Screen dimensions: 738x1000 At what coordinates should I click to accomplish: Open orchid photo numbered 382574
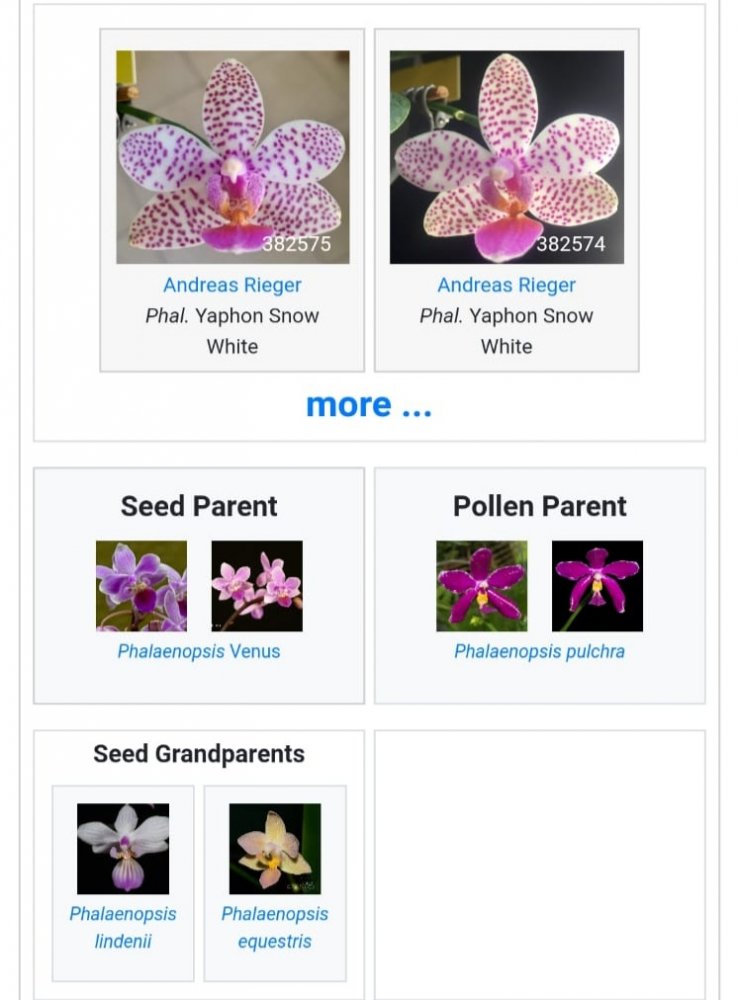click(x=507, y=157)
